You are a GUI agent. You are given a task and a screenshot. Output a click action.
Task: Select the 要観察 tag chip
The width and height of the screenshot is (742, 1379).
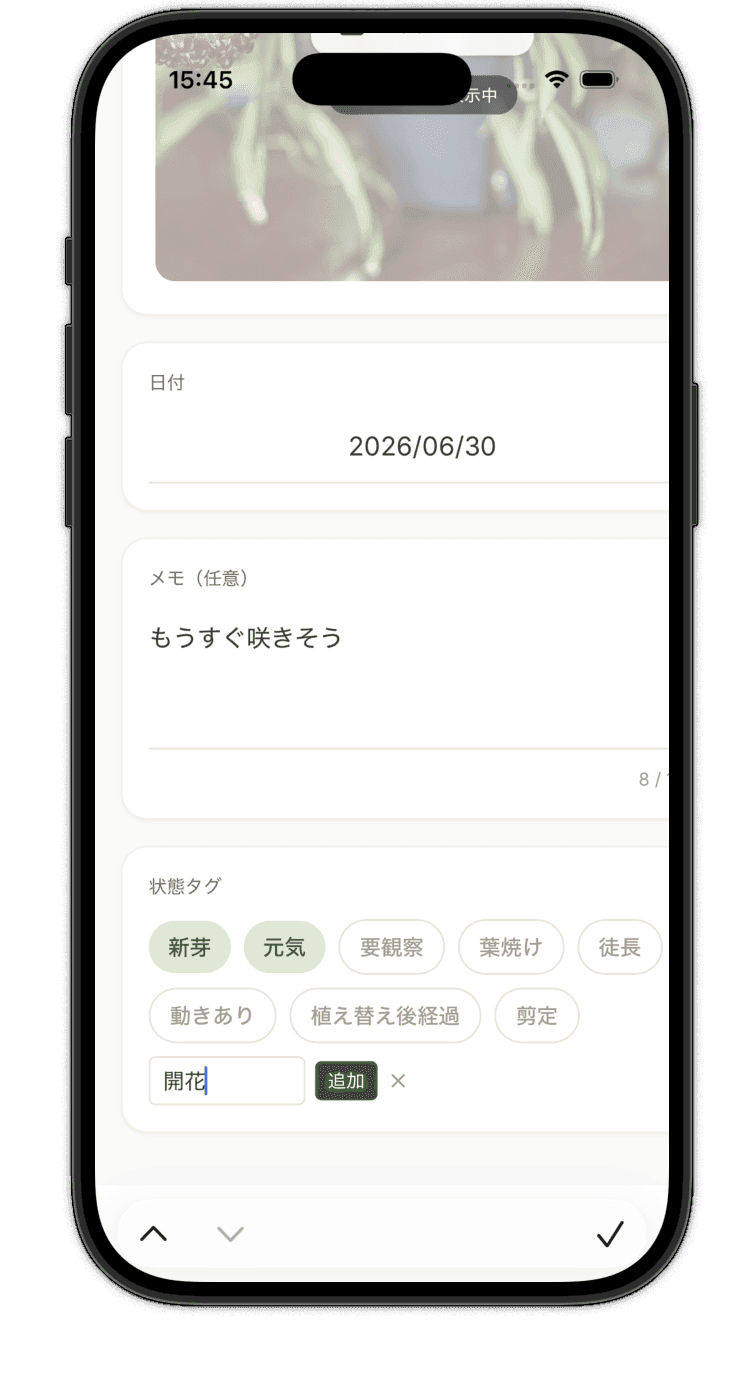click(x=391, y=947)
